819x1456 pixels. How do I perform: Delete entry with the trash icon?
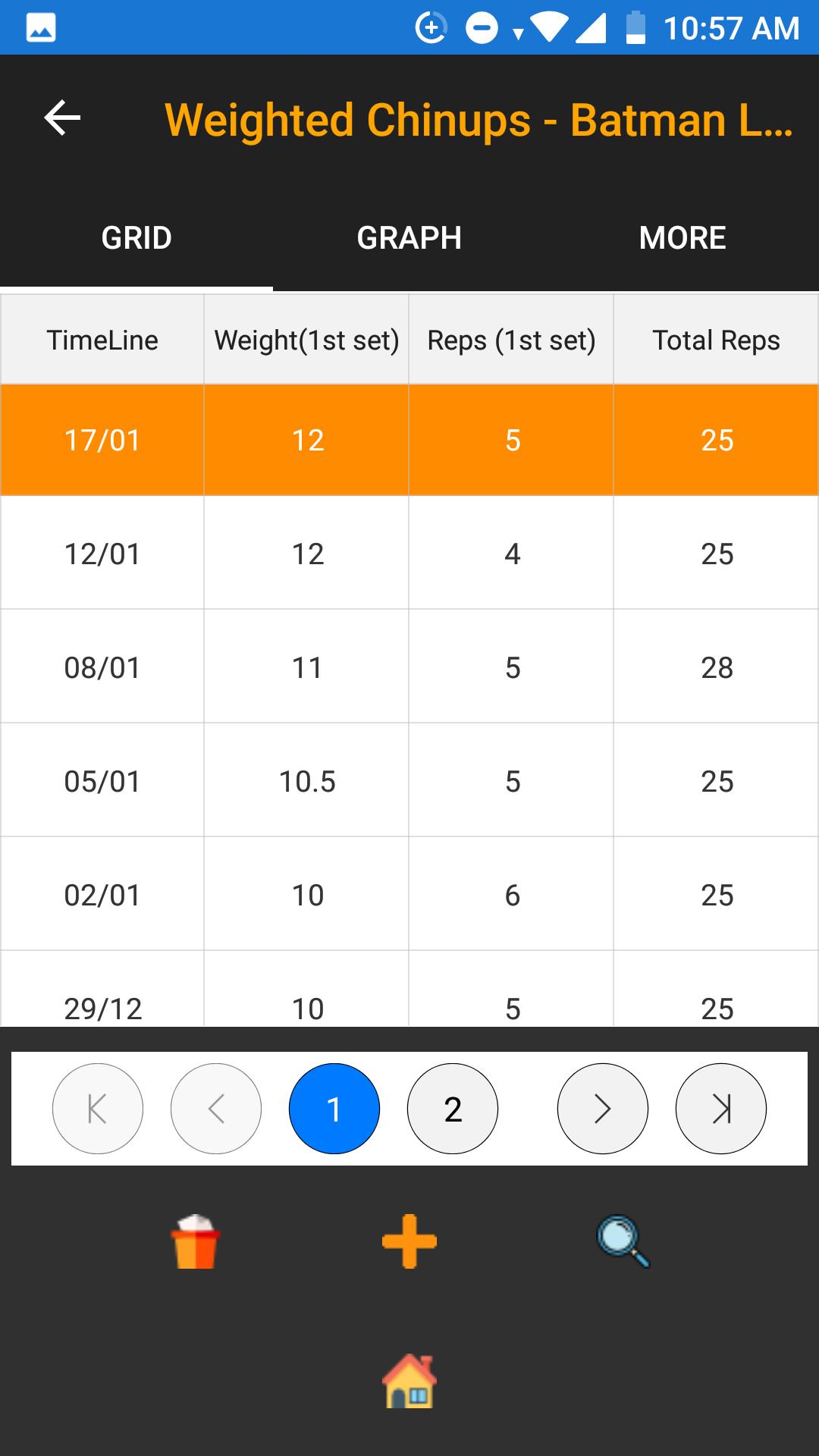point(196,1242)
